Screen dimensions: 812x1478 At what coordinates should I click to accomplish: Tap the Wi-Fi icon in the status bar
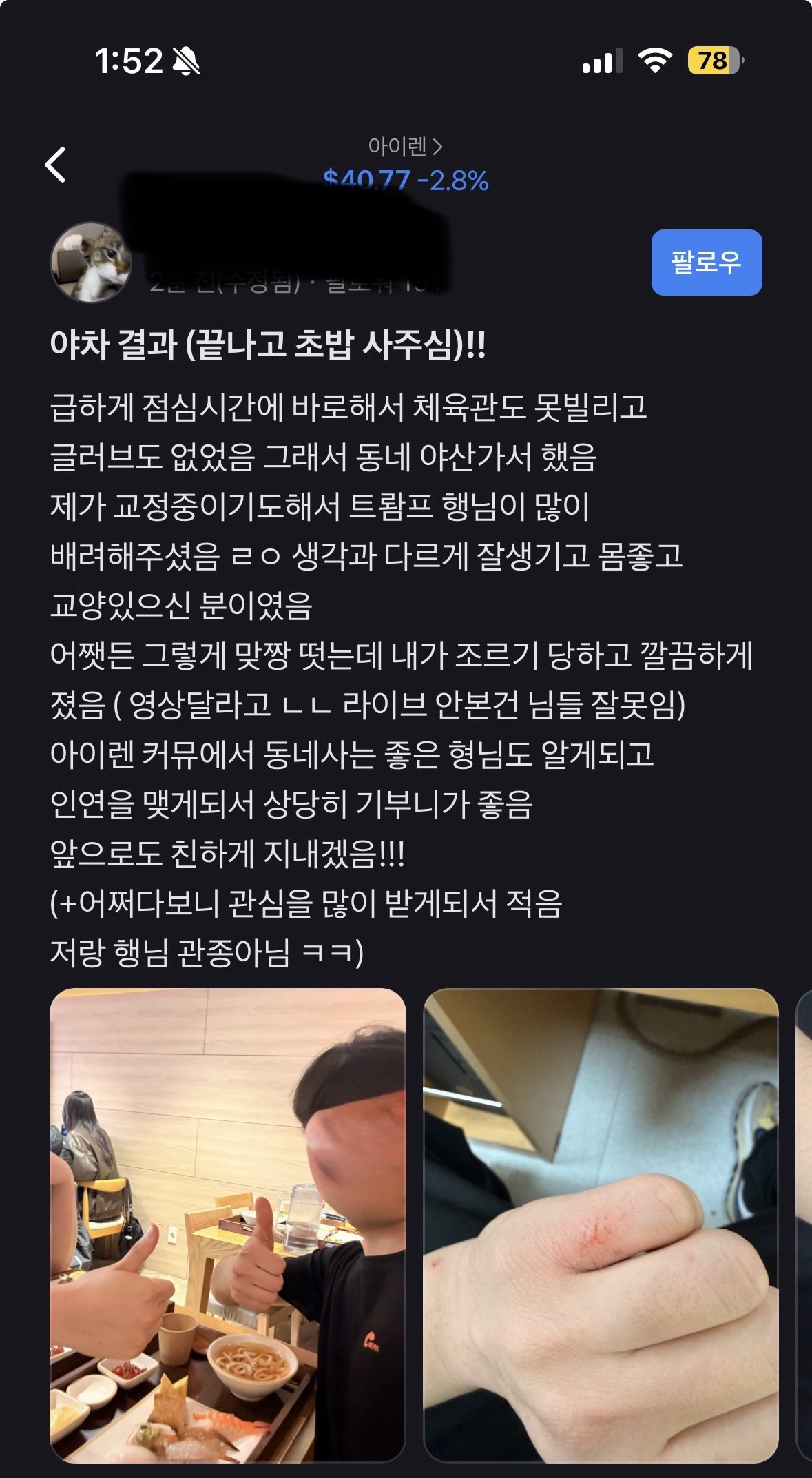(655, 61)
